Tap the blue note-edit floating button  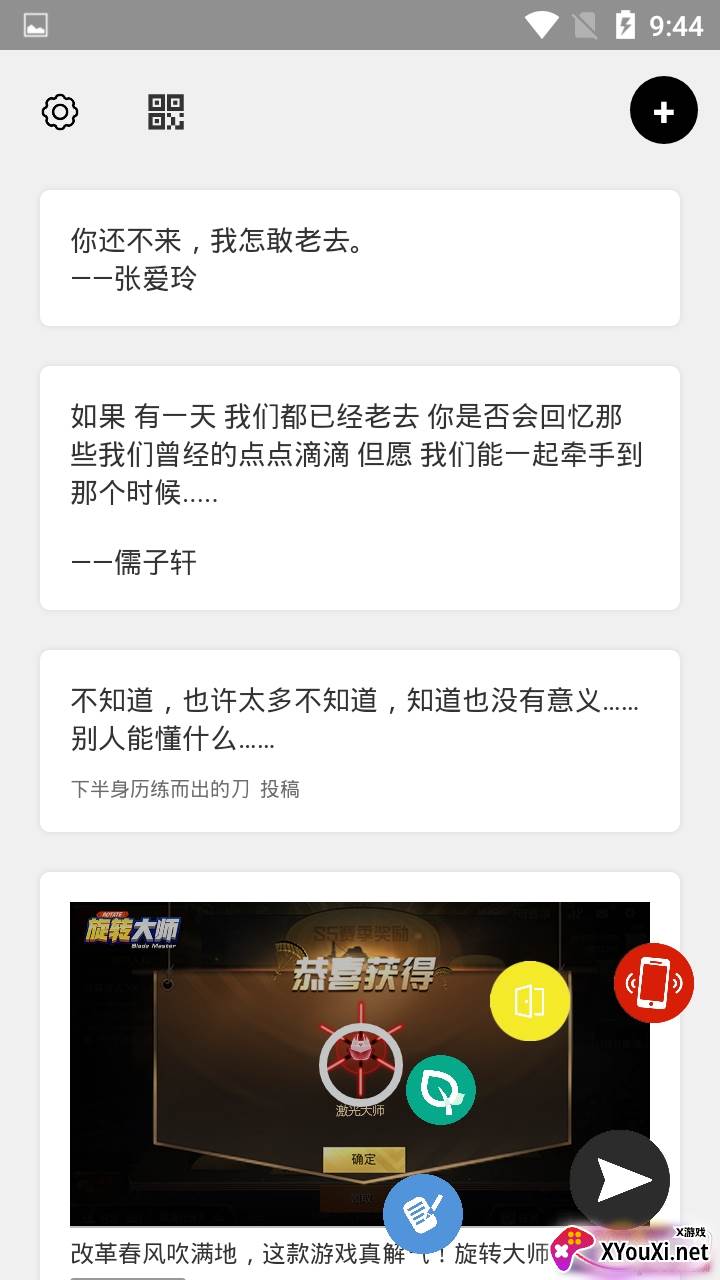point(423,1215)
